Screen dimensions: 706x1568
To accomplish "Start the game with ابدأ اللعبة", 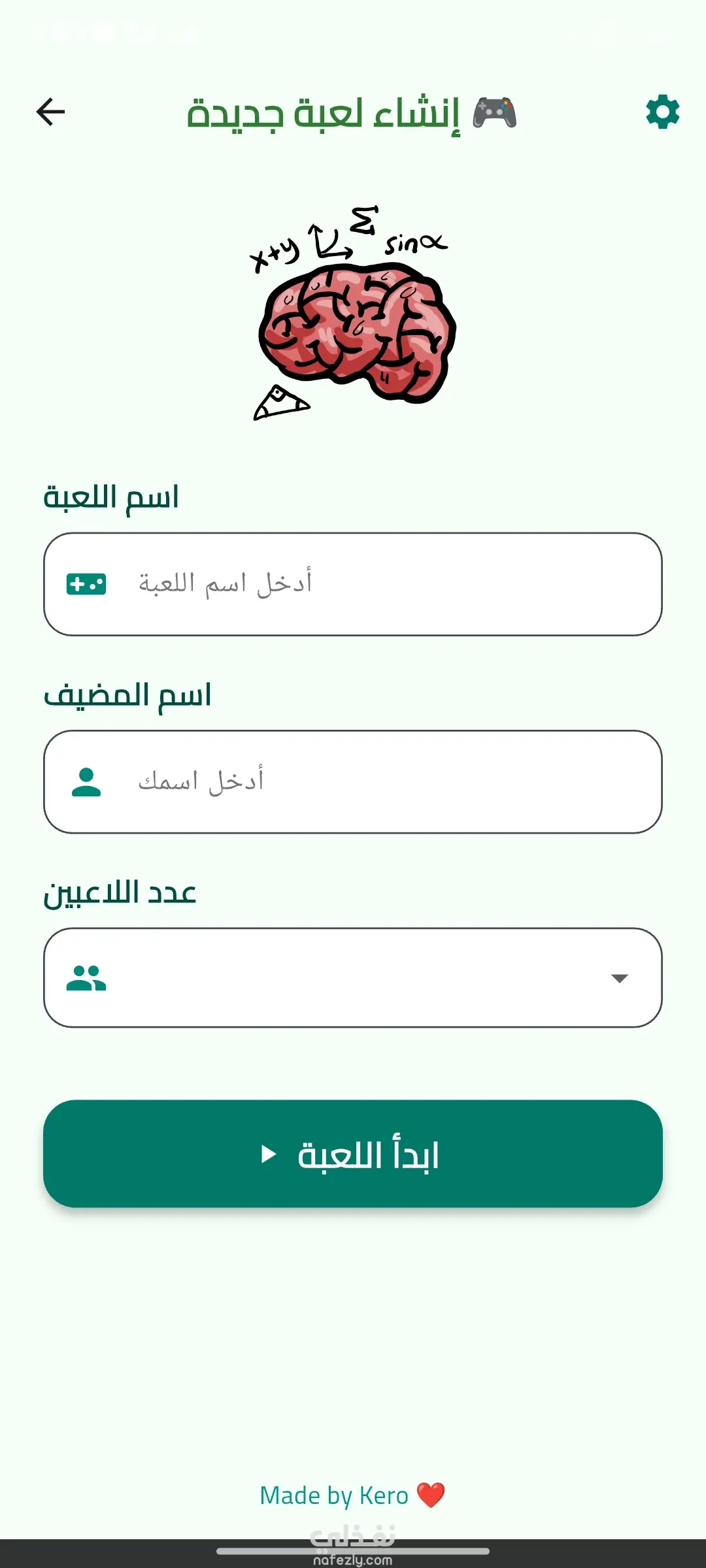I will (x=353, y=1154).
